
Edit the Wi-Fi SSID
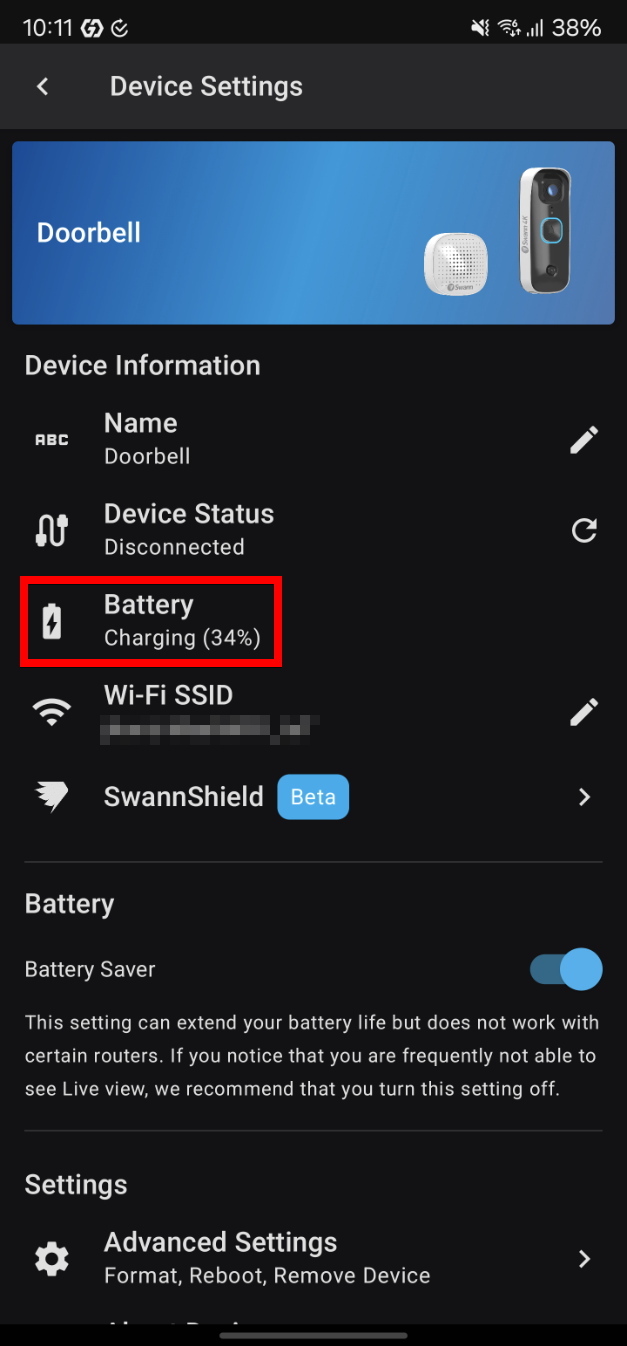click(584, 711)
